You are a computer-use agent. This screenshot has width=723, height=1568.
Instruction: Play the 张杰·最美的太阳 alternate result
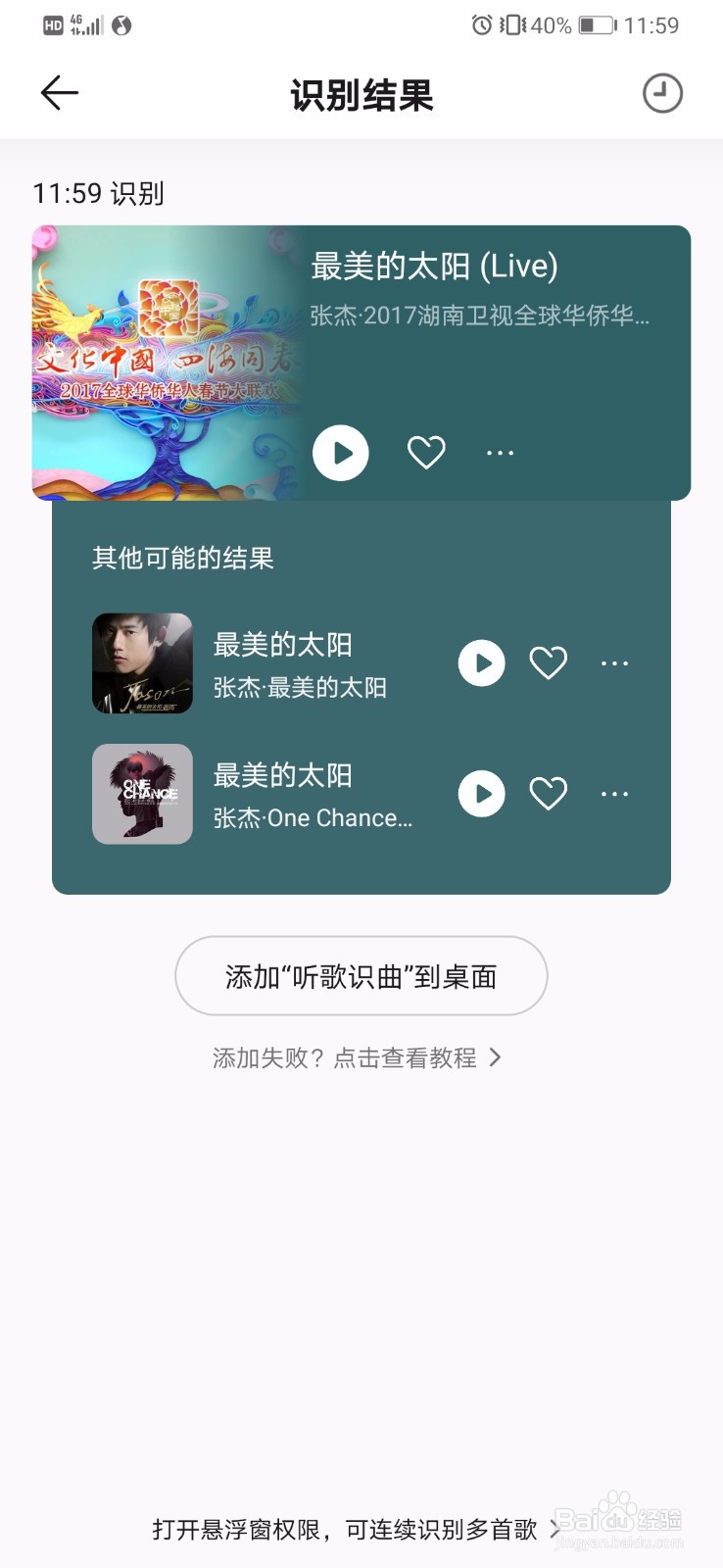(x=481, y=662)
